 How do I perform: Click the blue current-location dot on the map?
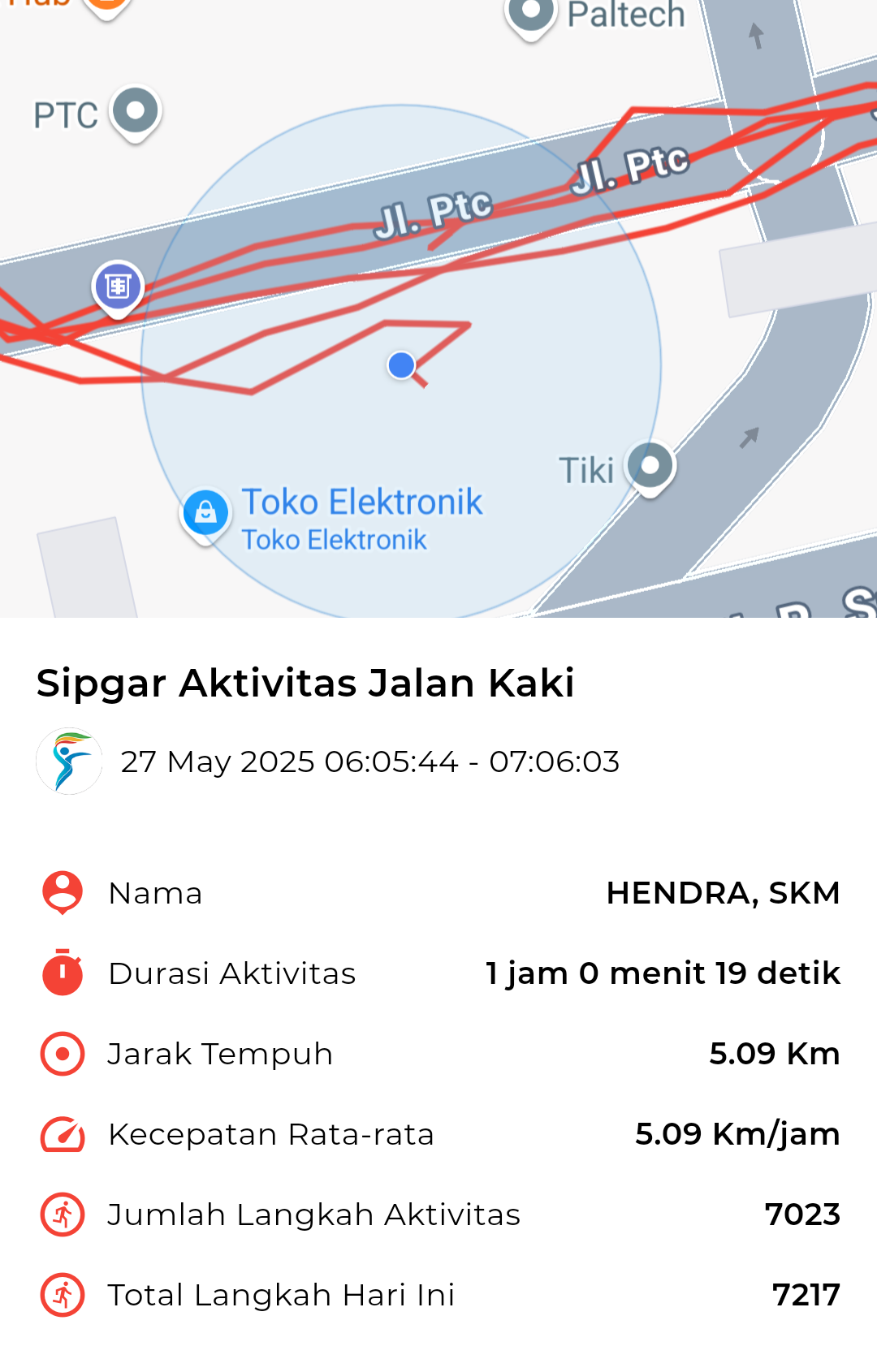pos(400,367)
